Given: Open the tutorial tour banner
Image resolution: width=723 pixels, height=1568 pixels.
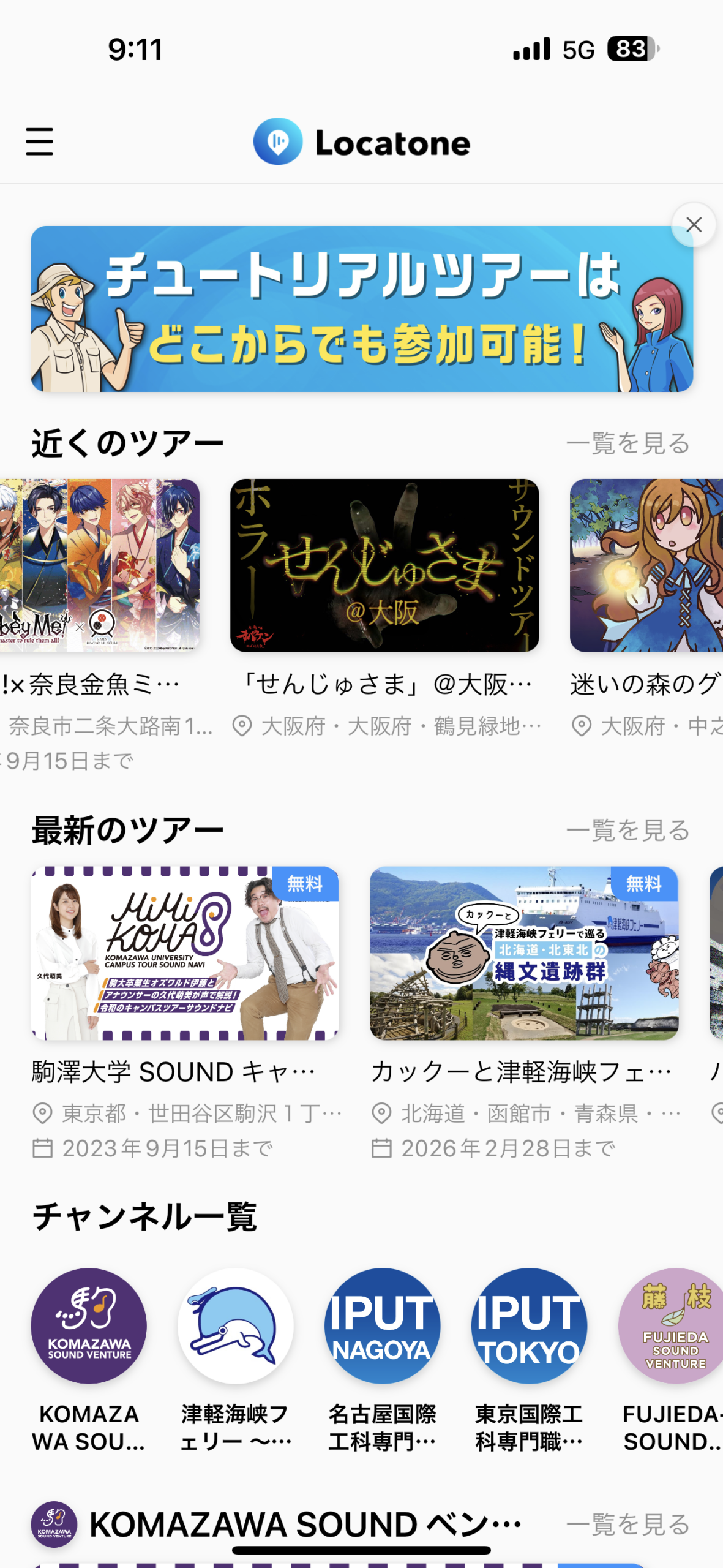Looking at the screenshot, I should point(361,309).
